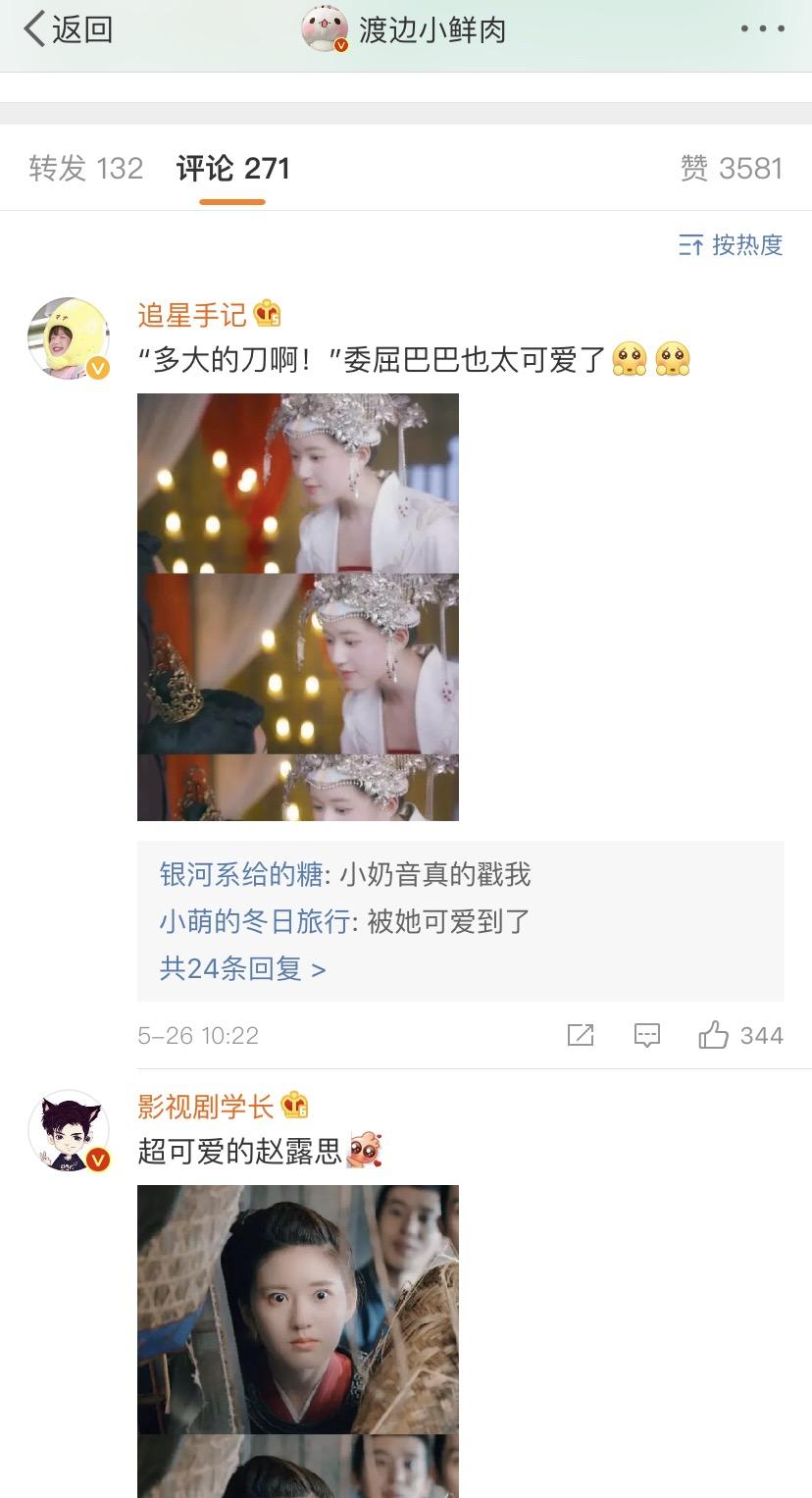This screenshot has width=812, height=1498.
Task: Open 追星手记's avatar
Action: (x=69, y=338)
